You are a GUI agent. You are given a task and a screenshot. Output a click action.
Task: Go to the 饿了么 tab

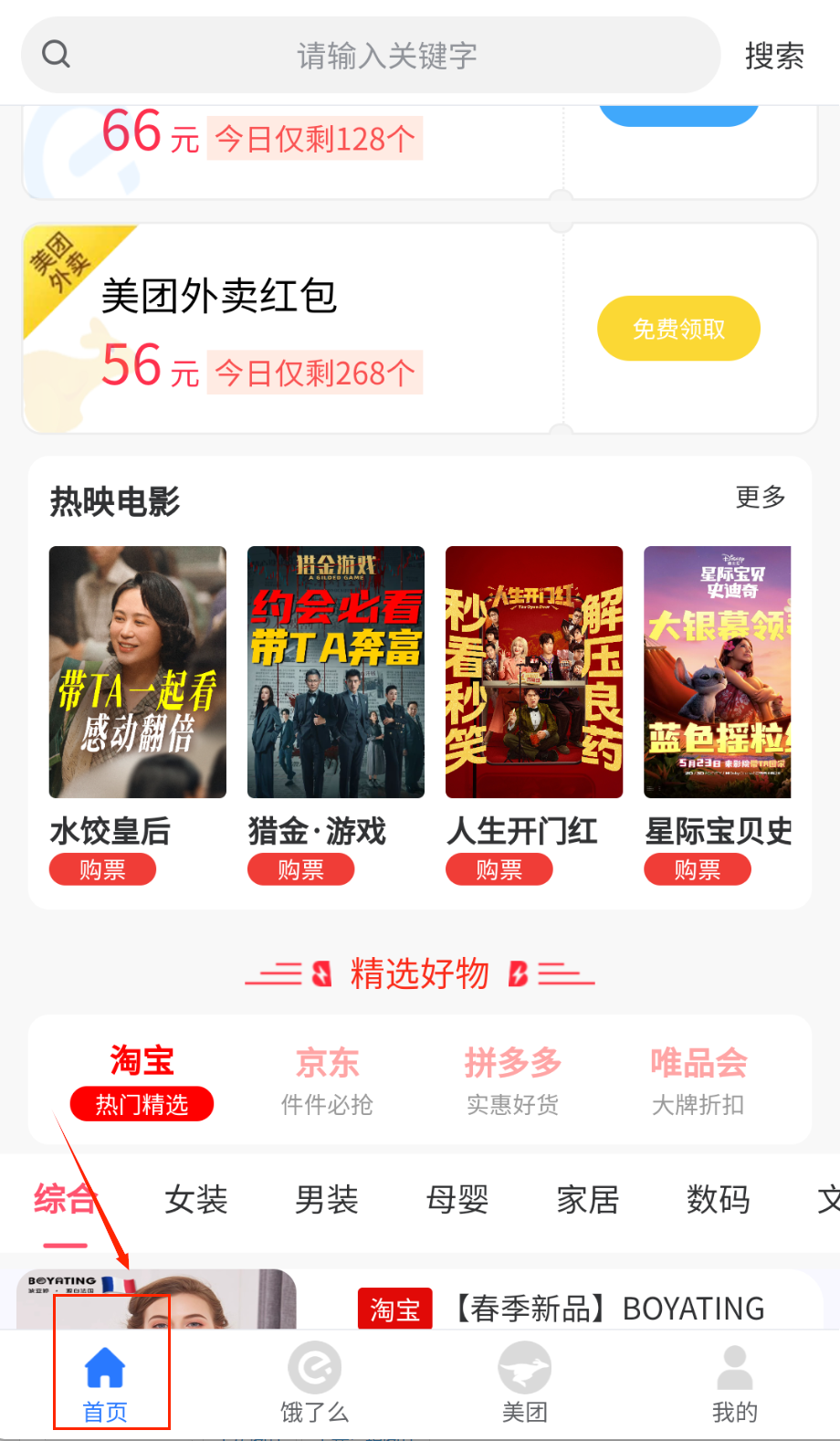315,1383
